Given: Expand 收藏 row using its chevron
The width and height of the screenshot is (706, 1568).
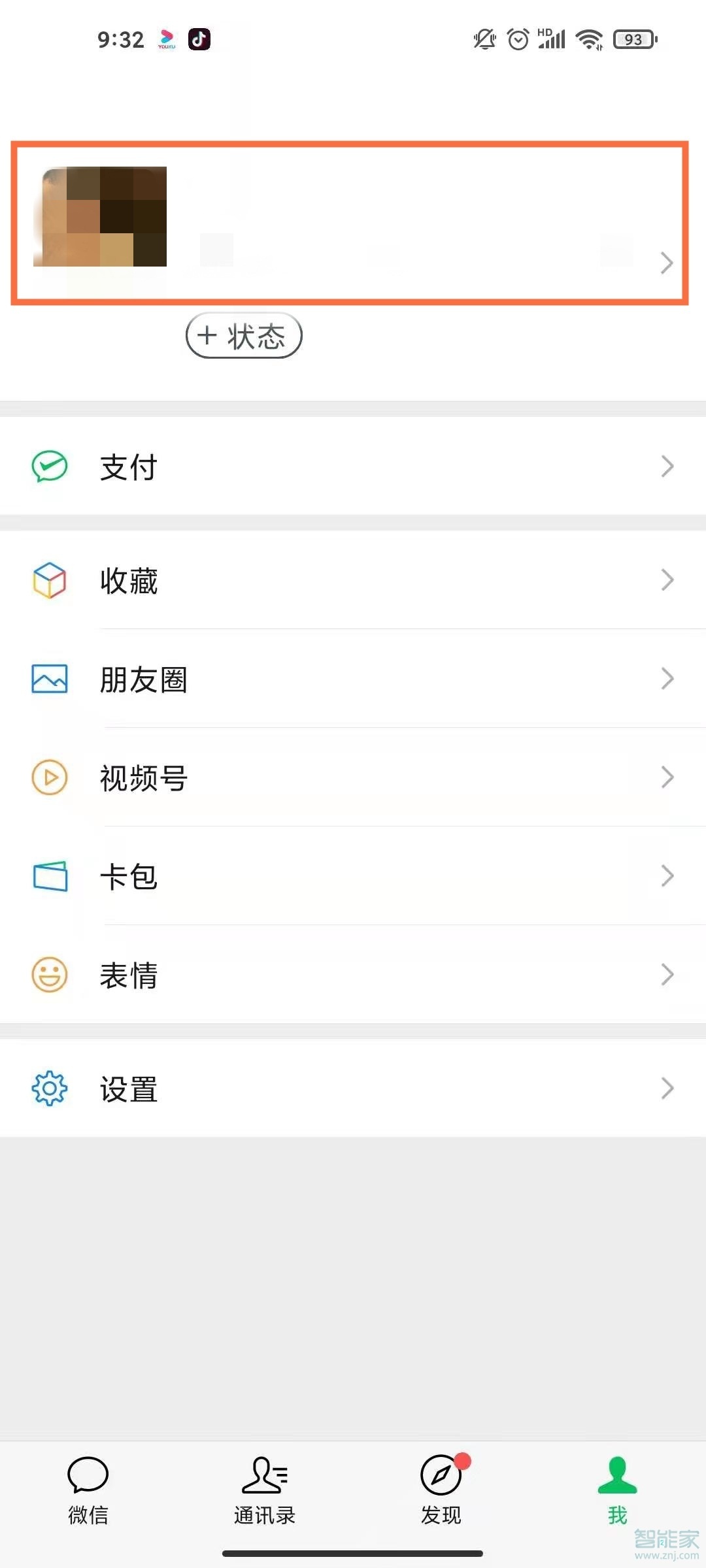Looking at the screenshot, I should coord(667,580).
